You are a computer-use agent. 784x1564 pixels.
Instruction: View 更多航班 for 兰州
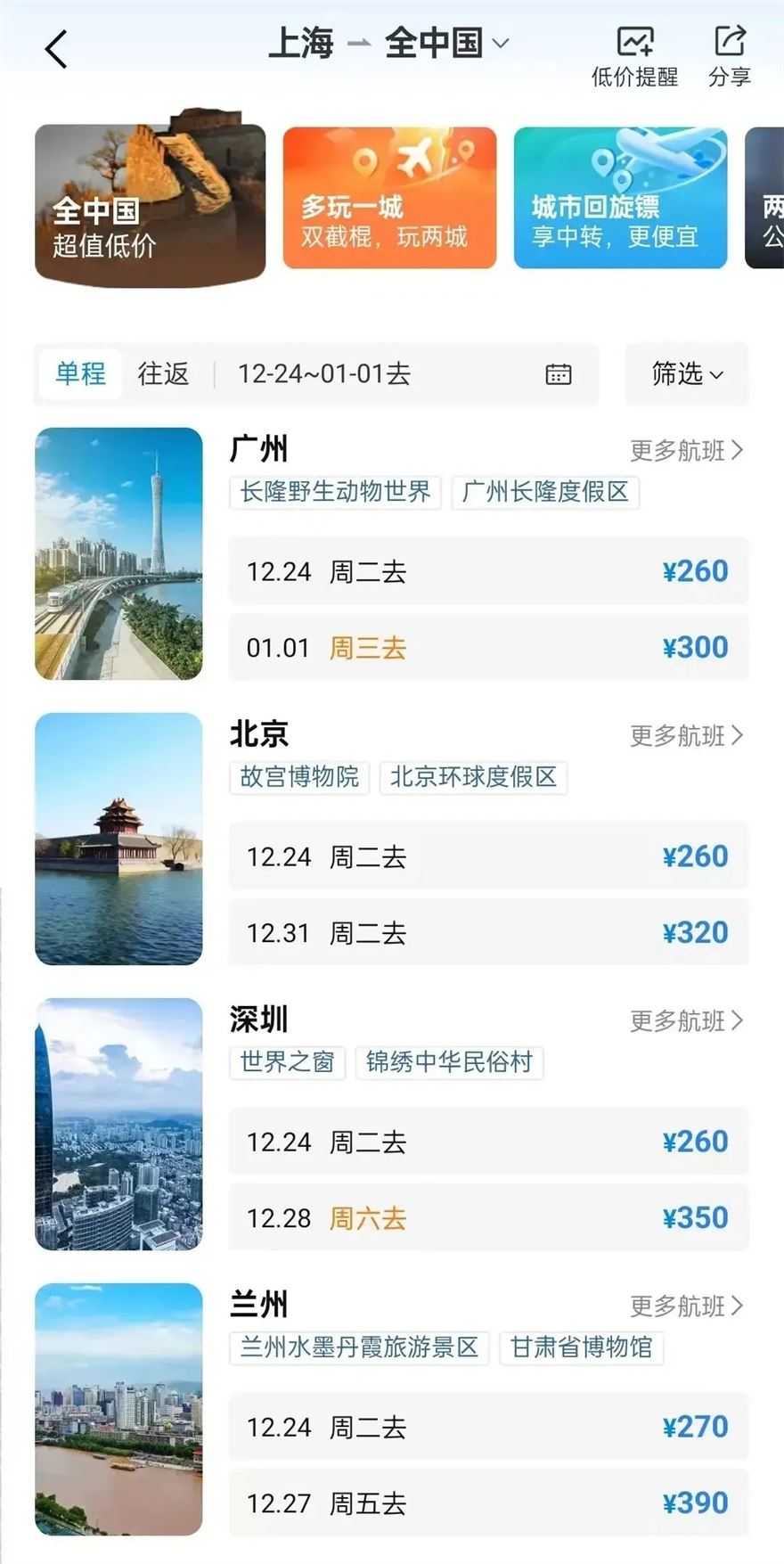coord(686,1306)
